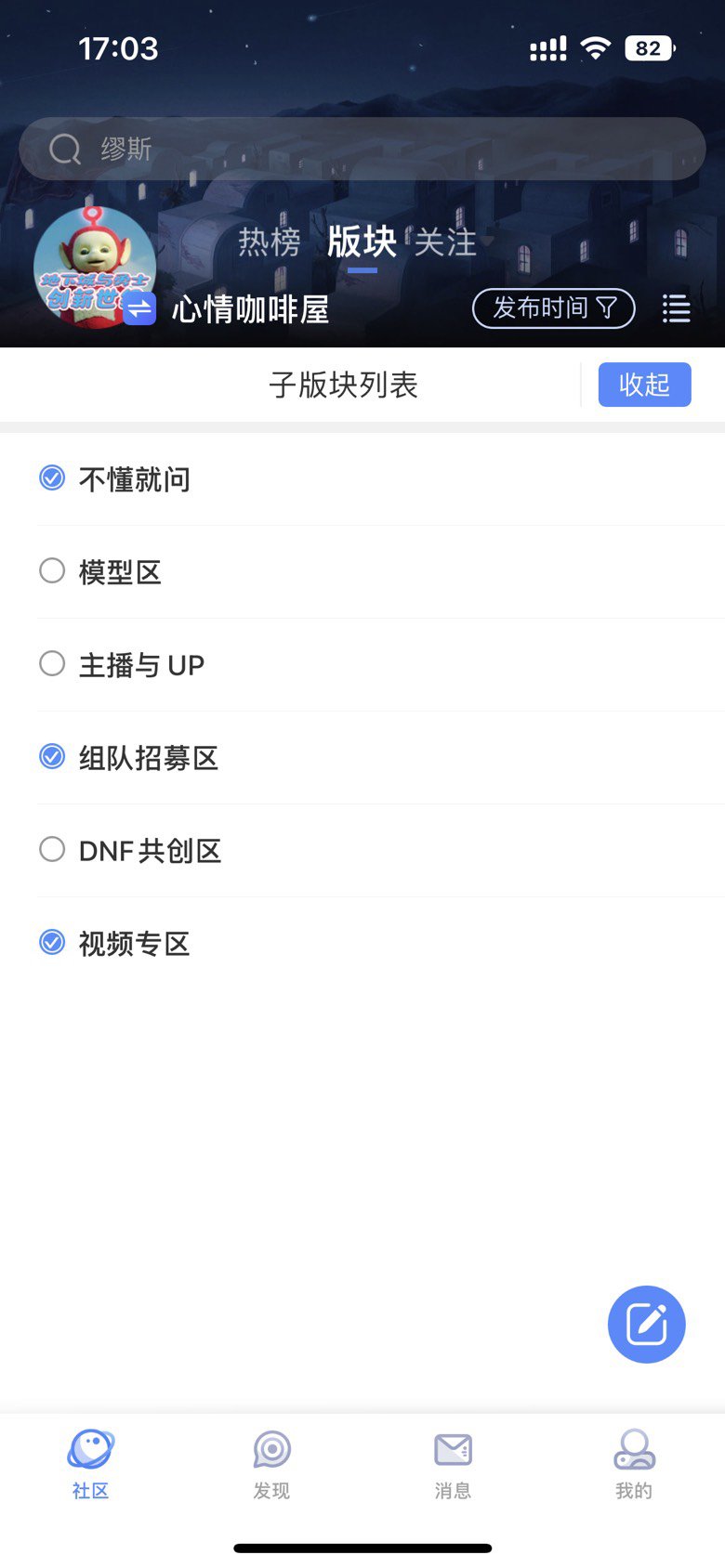Open the 我的 profile tab

click(634, 1464)
